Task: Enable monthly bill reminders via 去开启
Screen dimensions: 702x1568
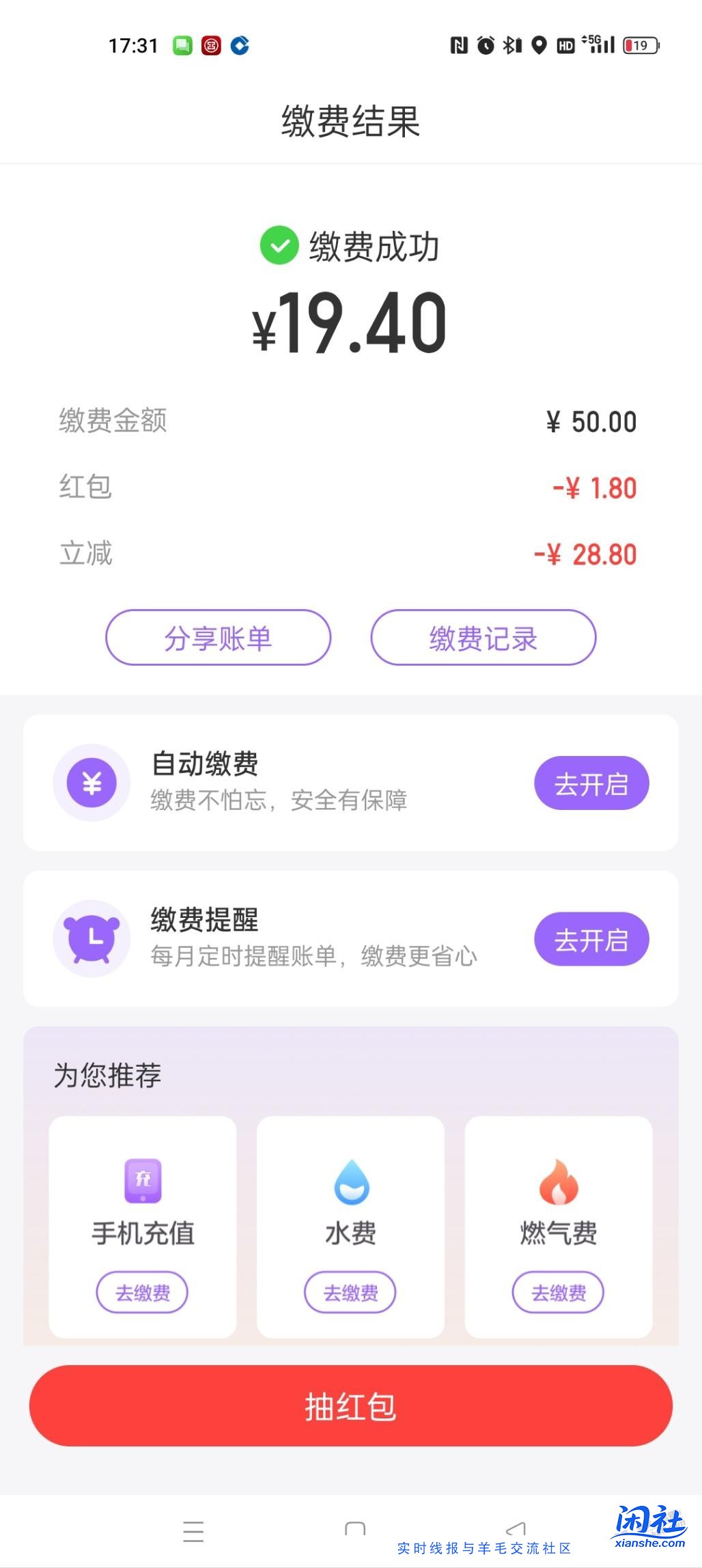Action: pos(591,939)
